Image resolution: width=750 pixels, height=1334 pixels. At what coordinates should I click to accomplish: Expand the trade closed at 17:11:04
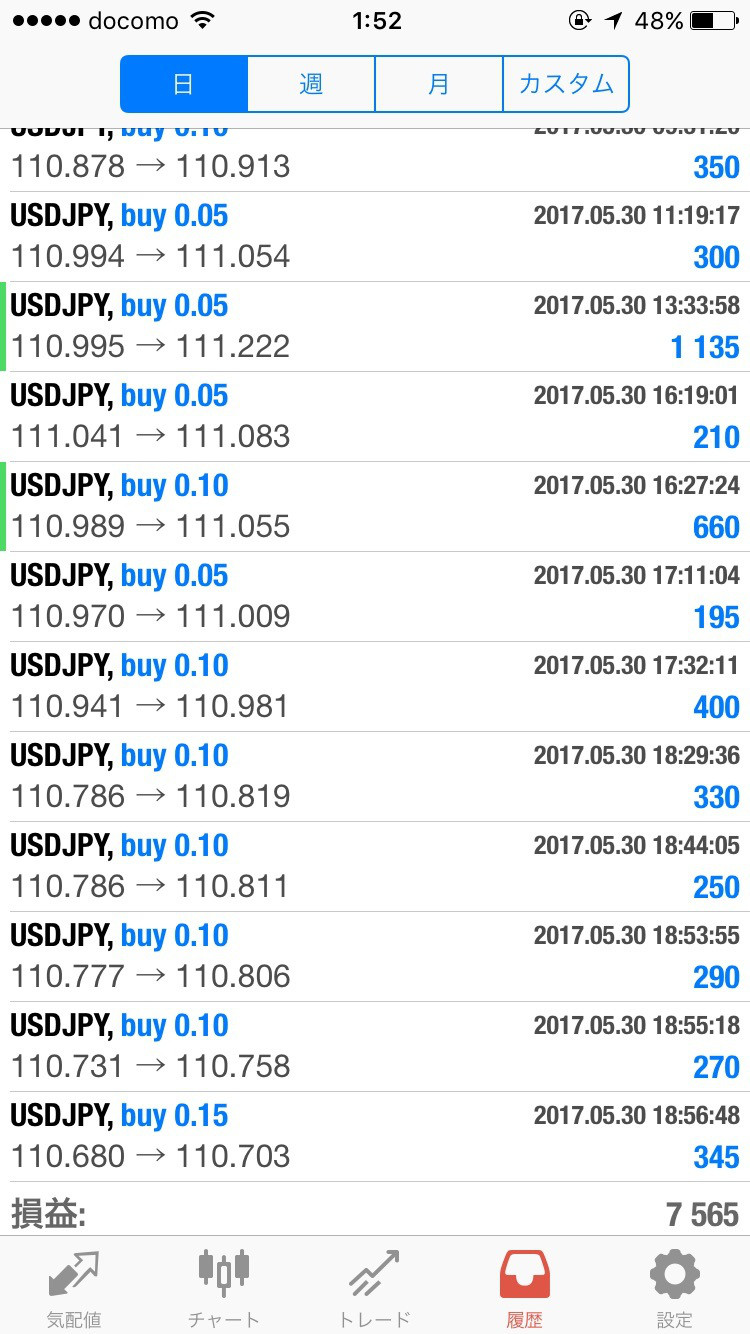pyautogui.click(x=375, y=597)
